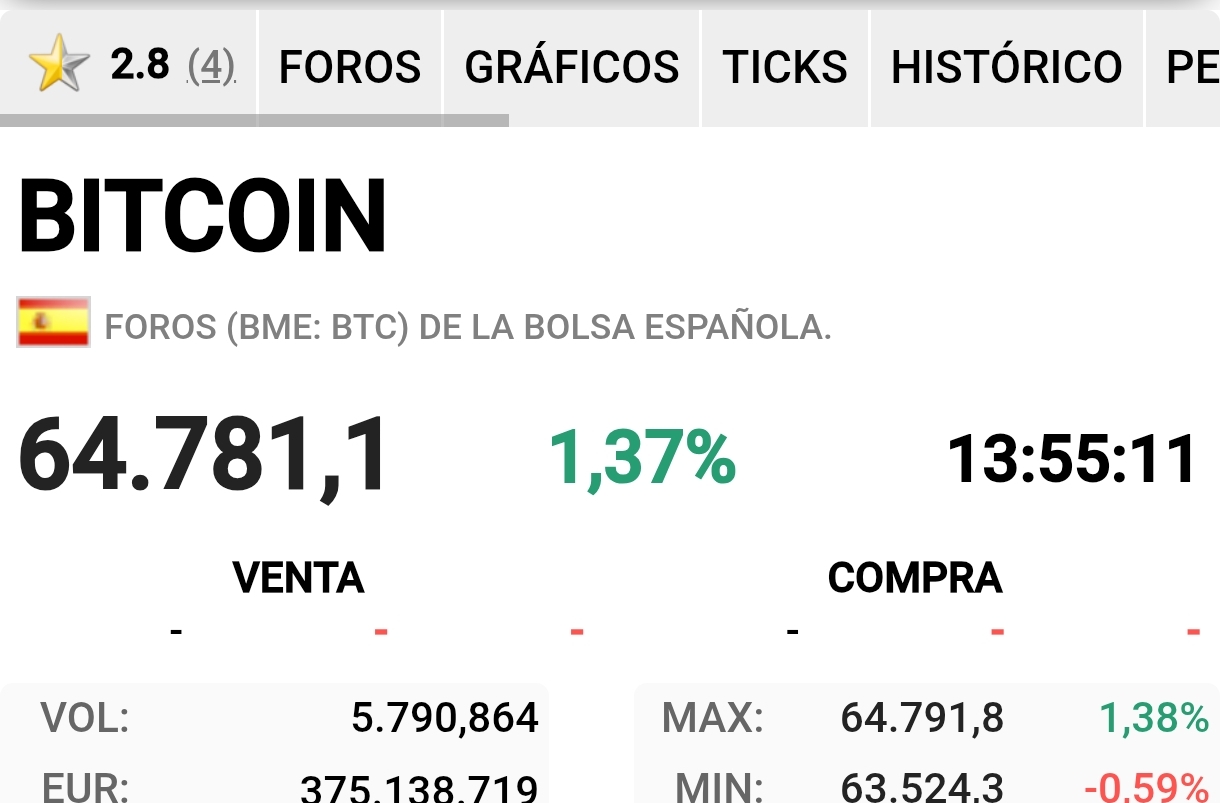Select the TICKS tab
The height and width of the screenshot is (803, 1220).
[785, 67]
